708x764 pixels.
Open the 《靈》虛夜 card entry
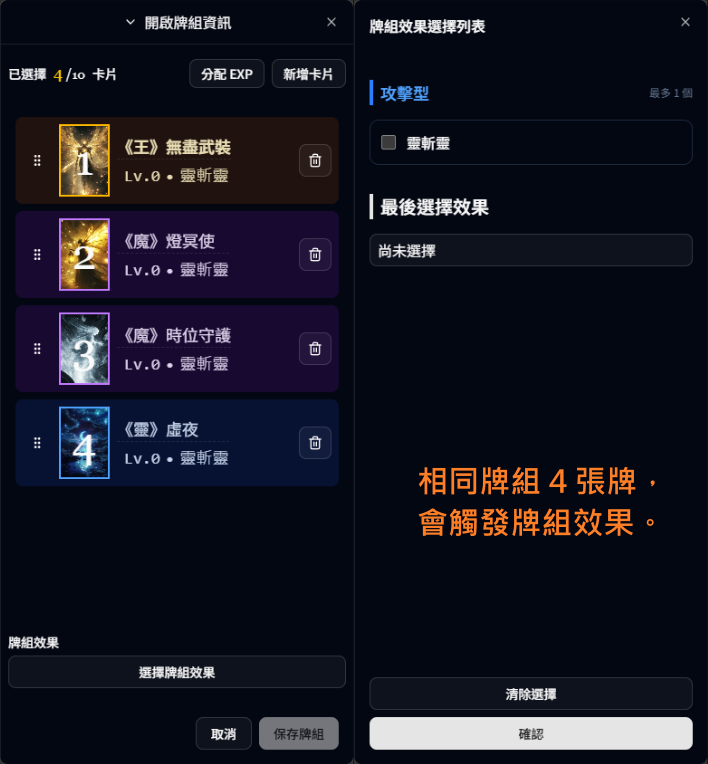[x=162, y=430]
